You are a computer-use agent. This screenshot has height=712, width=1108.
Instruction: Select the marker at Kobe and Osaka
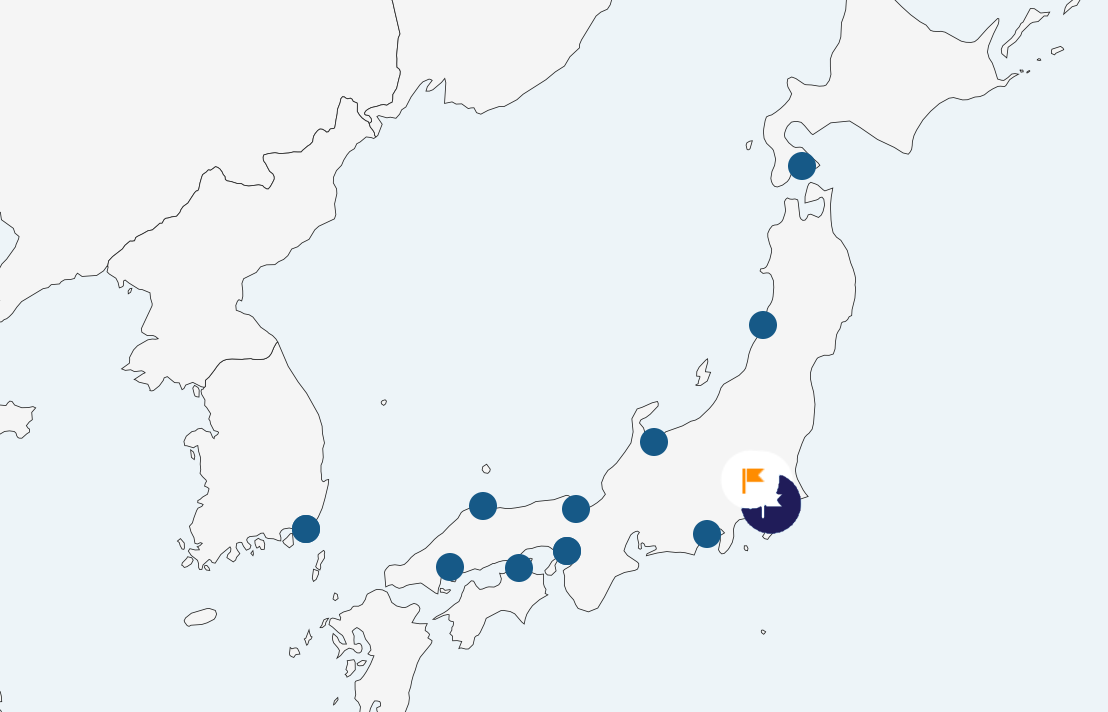pos(567,551)
